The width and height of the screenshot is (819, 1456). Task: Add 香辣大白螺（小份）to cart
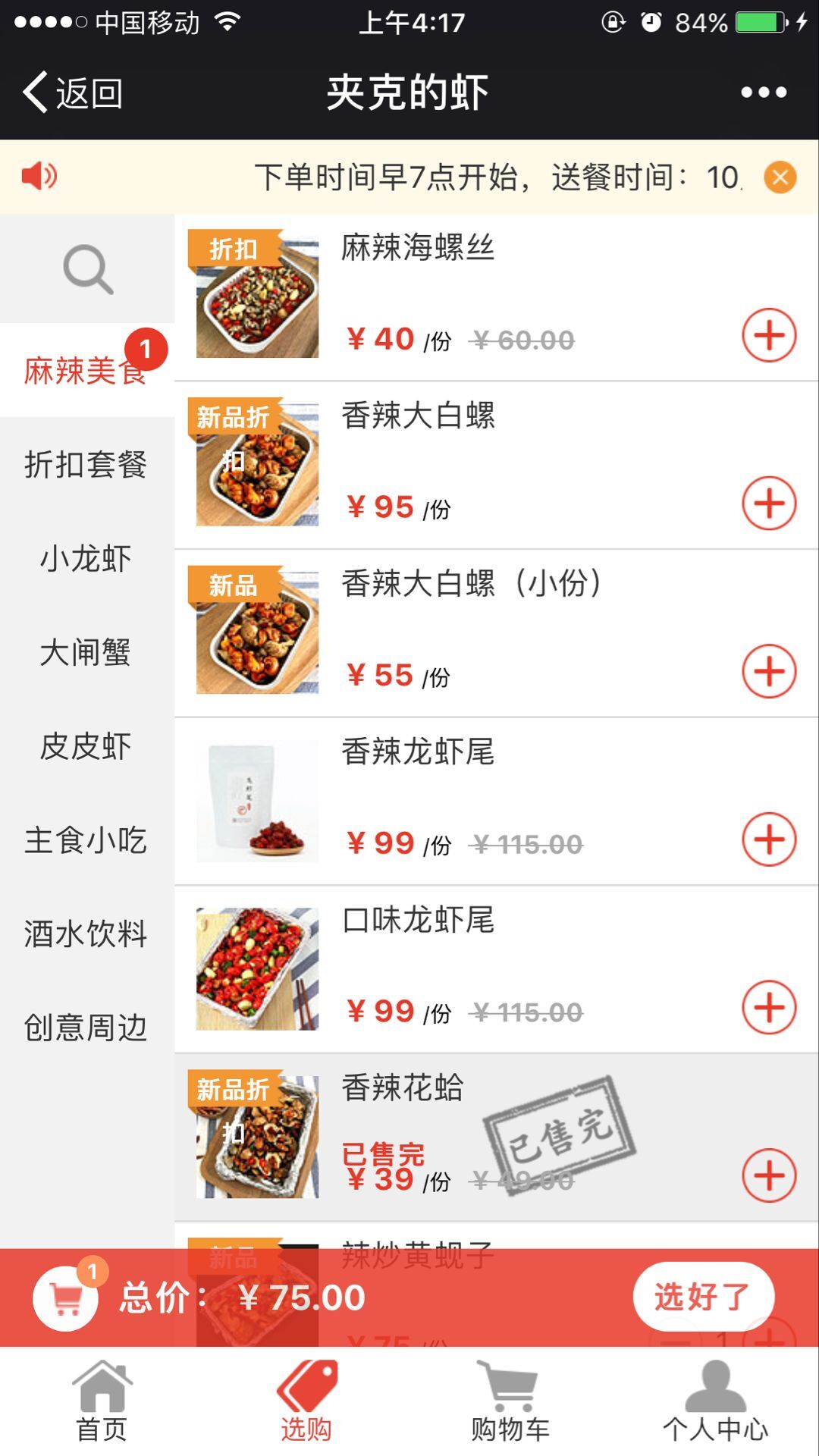[769, 671]
